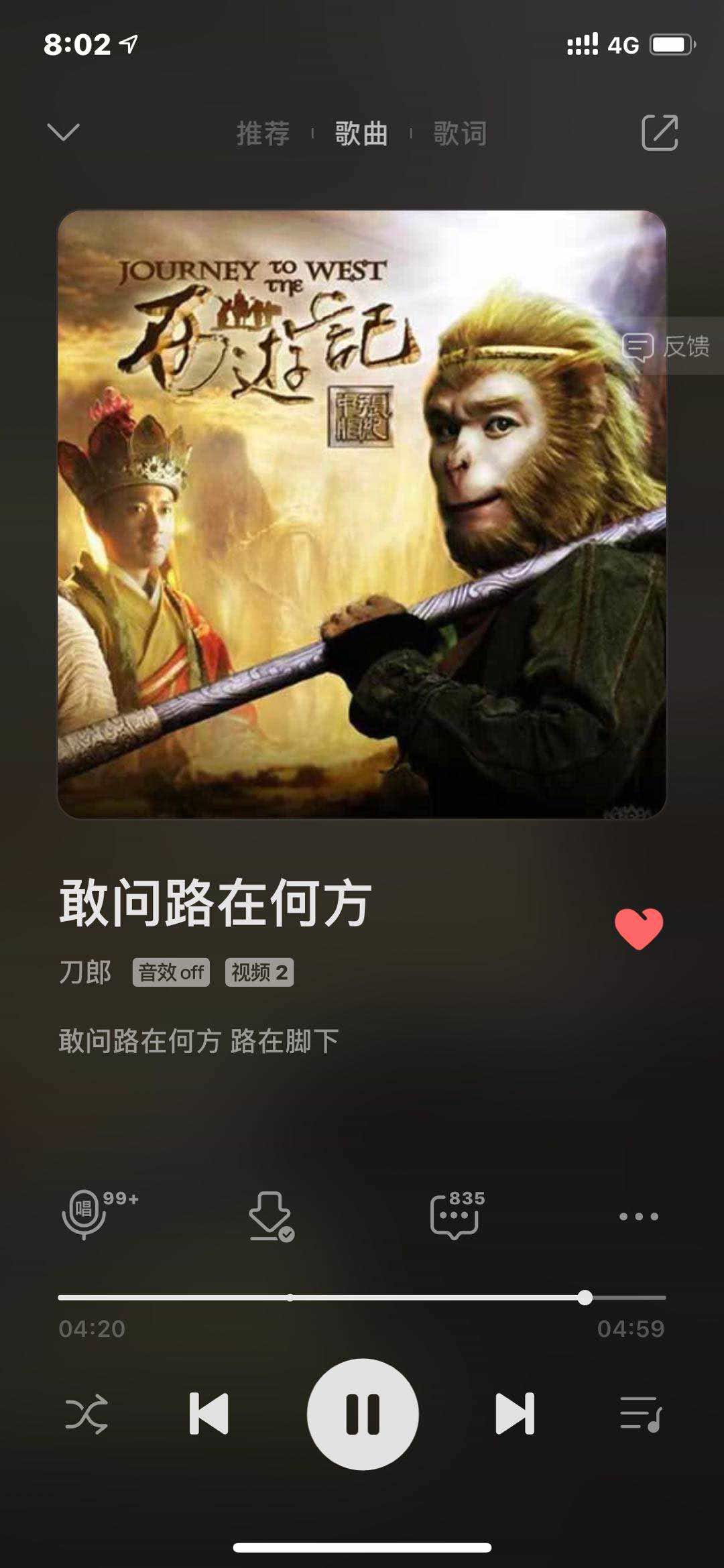Screen dimensions: 724x1568
Task: Open the three-dot more options menu
Action: coord(638,1216)
